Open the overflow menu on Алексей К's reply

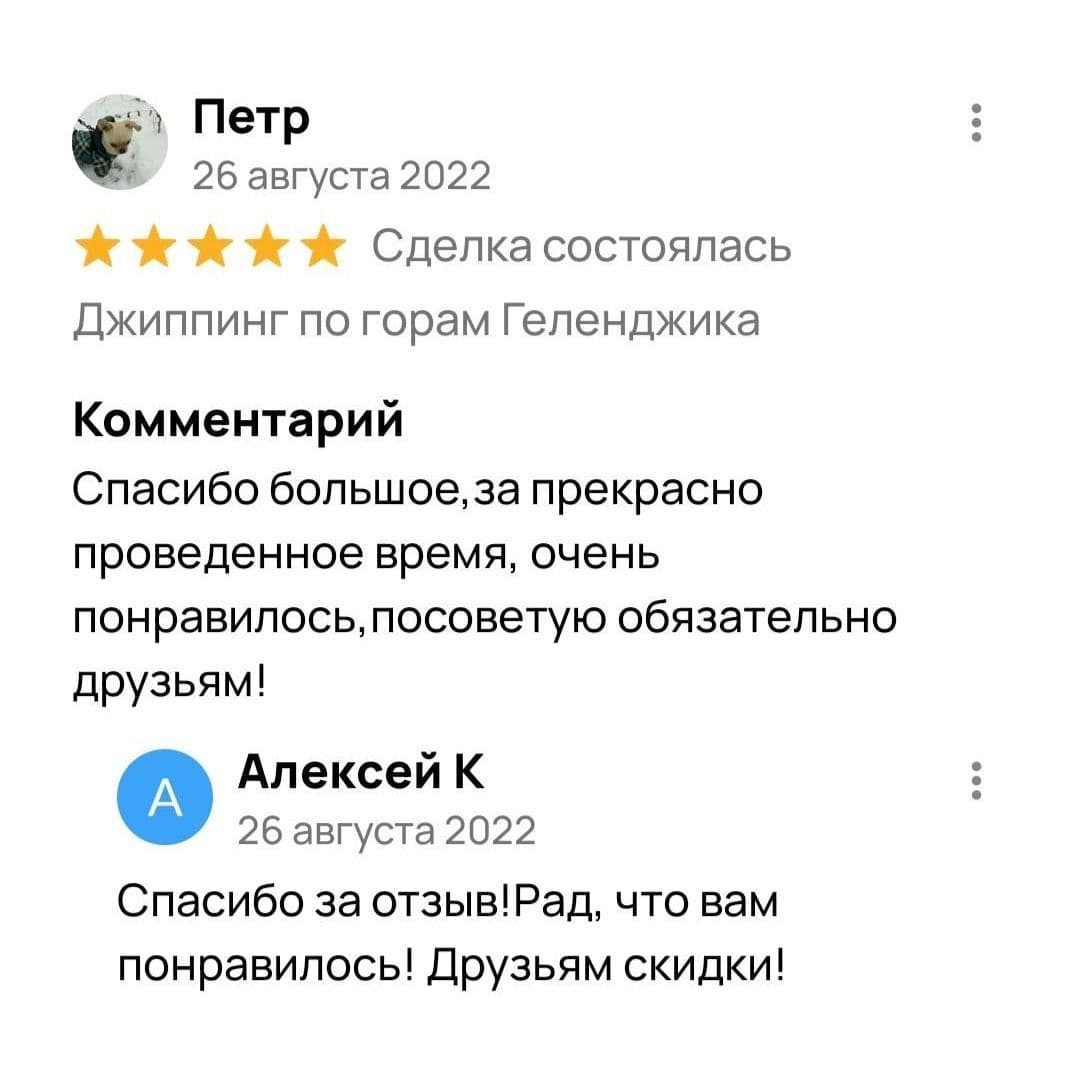click(x=976, y=781)
